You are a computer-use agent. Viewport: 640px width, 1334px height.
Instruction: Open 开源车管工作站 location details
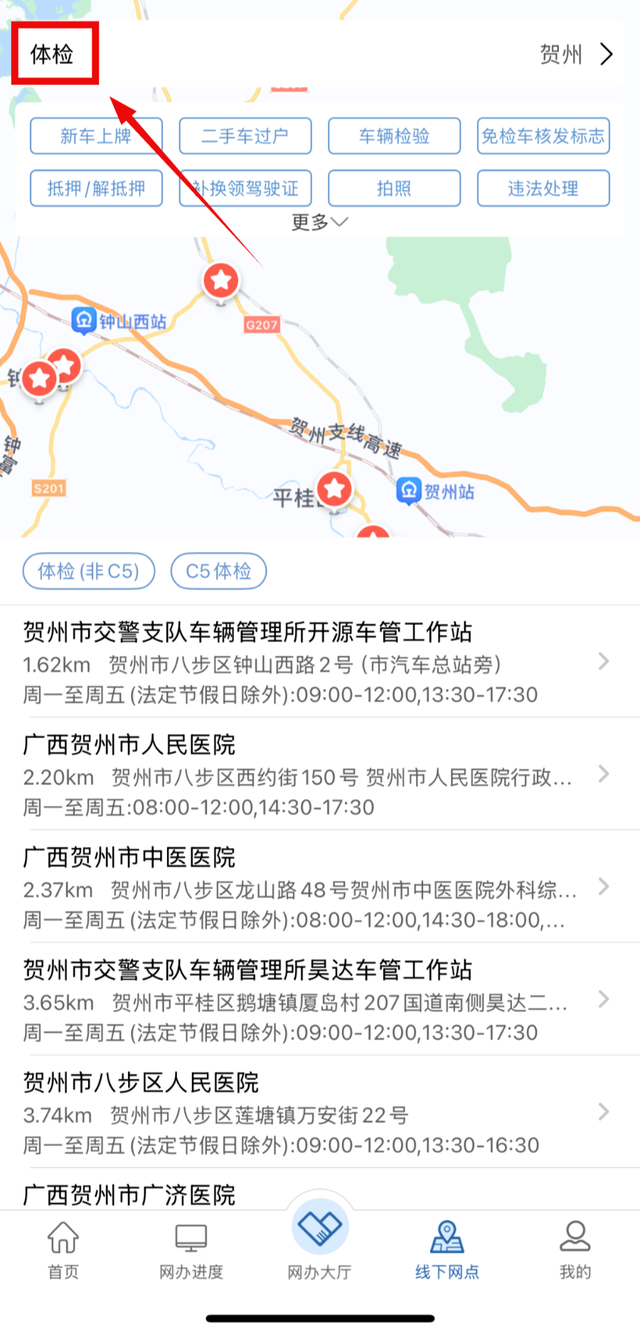click(320, 662)
